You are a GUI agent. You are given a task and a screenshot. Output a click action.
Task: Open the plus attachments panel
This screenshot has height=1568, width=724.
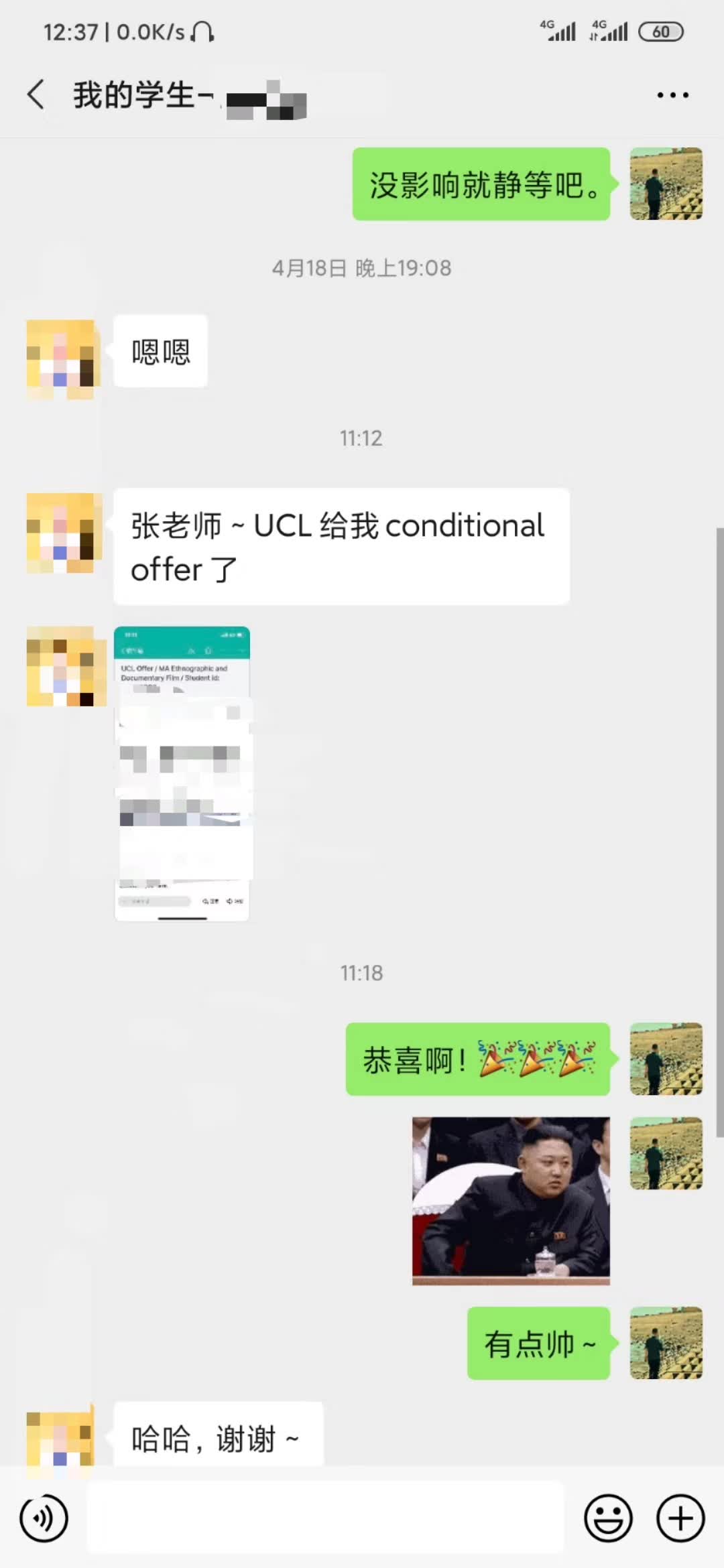pyautogui.click(x=680, y=1518)
